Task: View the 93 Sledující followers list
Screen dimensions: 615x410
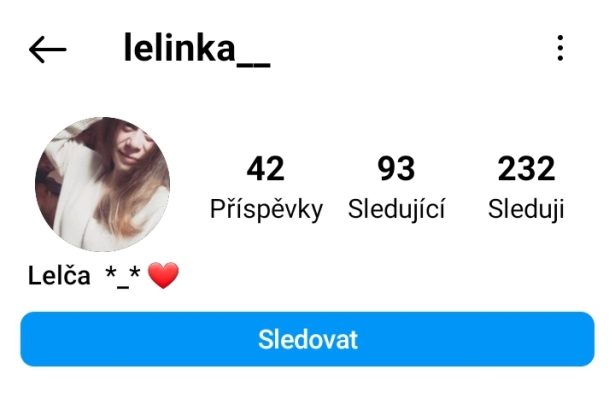Action: [396, 187]
